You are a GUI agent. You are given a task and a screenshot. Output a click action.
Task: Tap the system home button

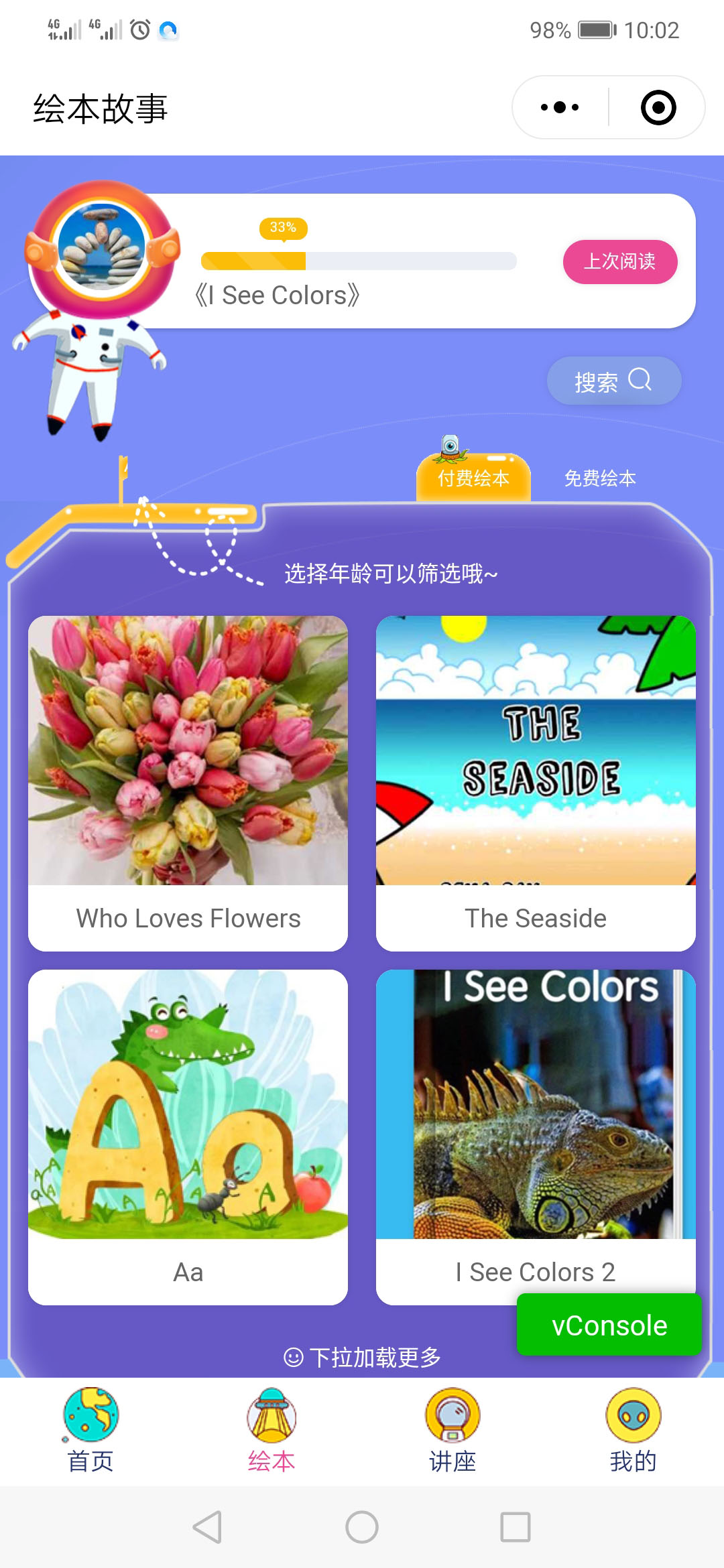coord(362,1527)
